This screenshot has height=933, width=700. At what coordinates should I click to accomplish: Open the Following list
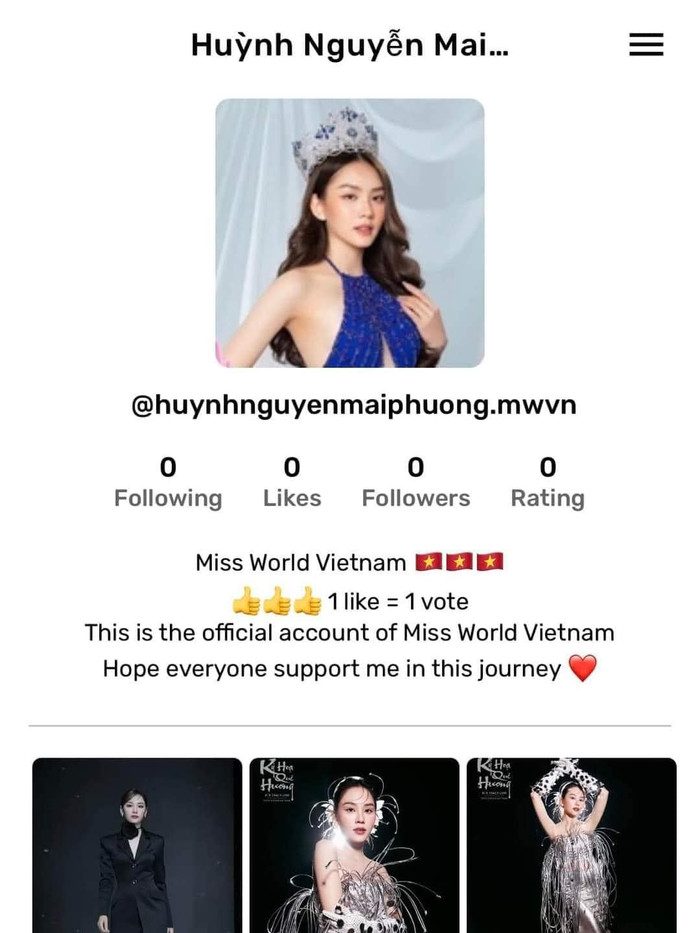pyautogui.click(x=168, y=482)
